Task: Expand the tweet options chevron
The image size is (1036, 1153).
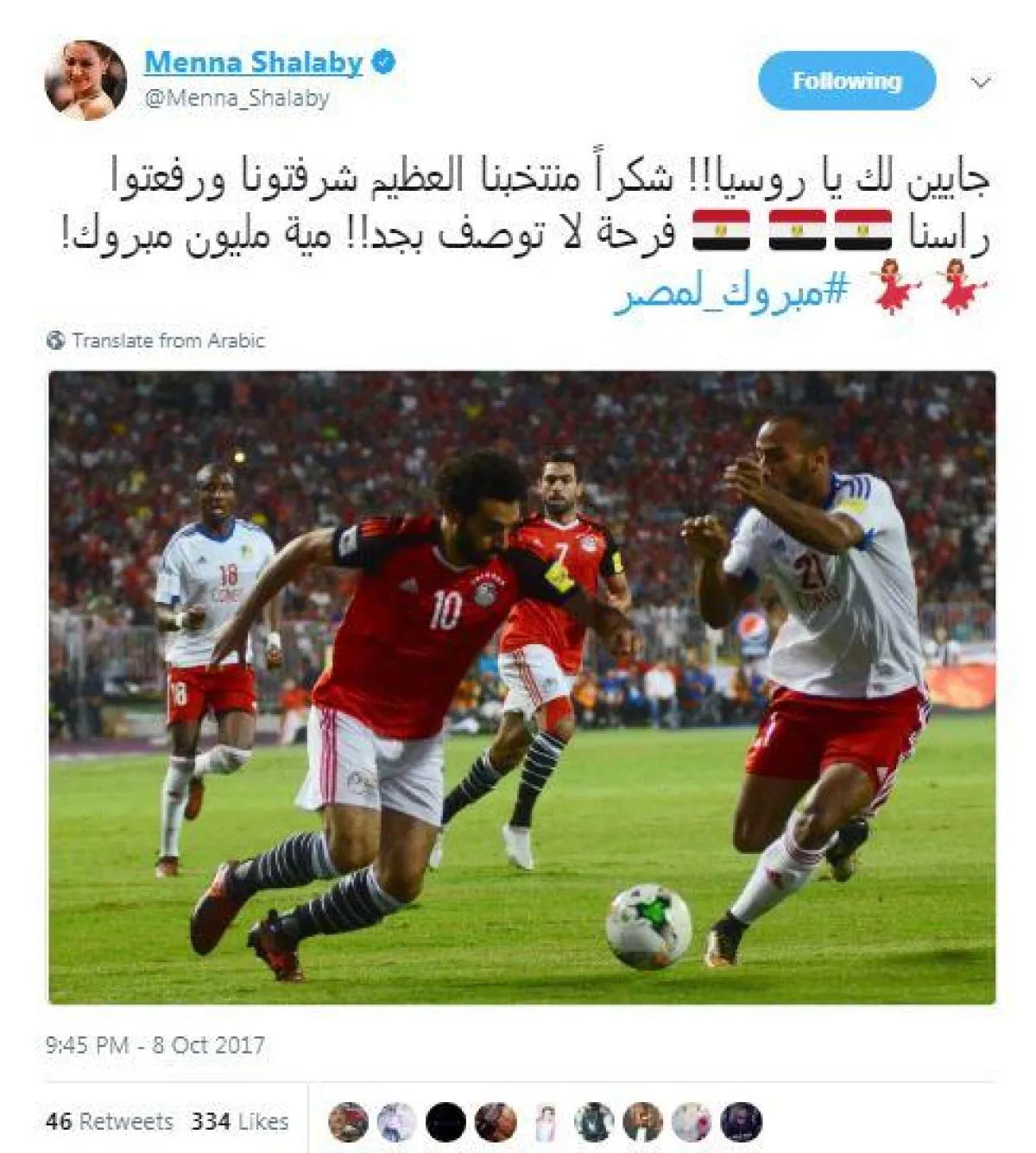Action: tap(980, 83)
